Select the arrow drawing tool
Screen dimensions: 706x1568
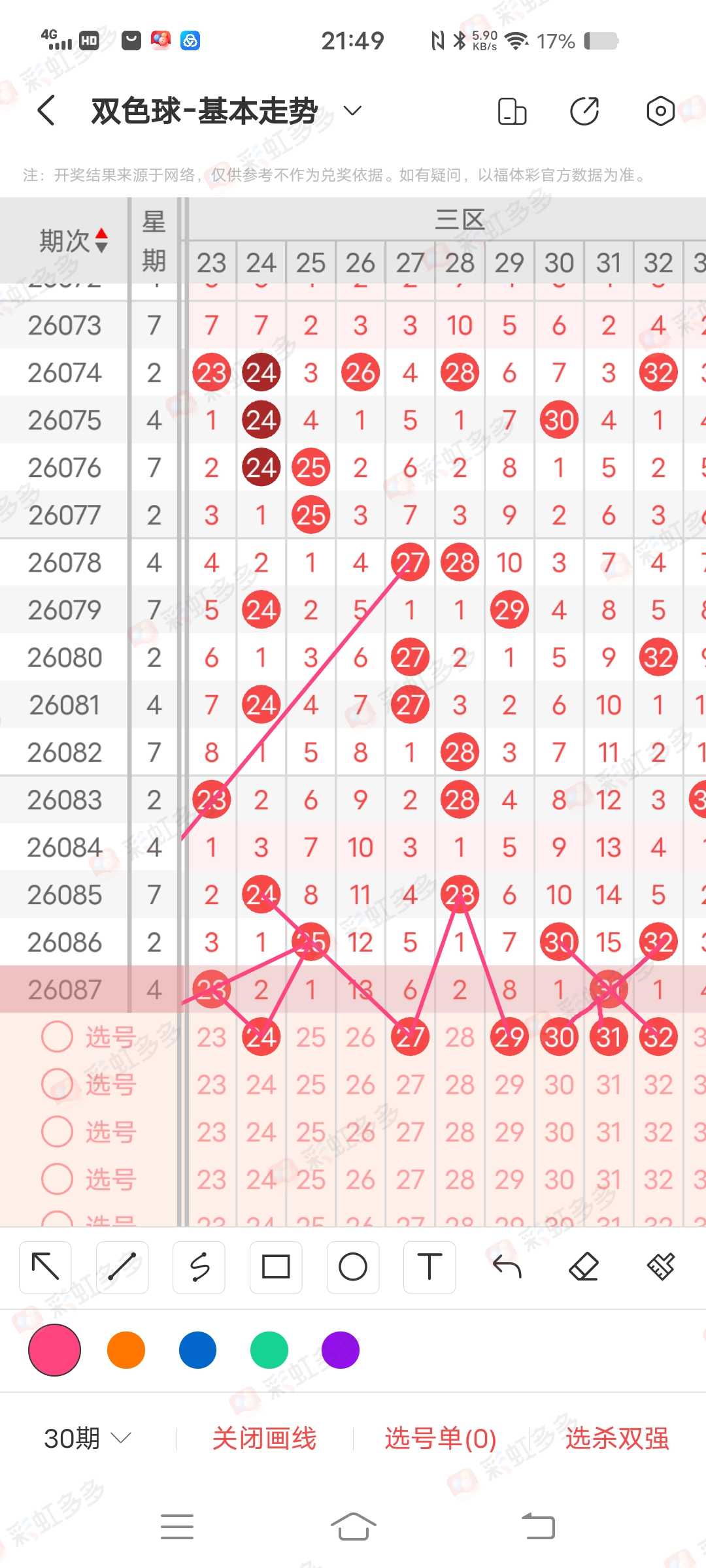[45, 1267]
